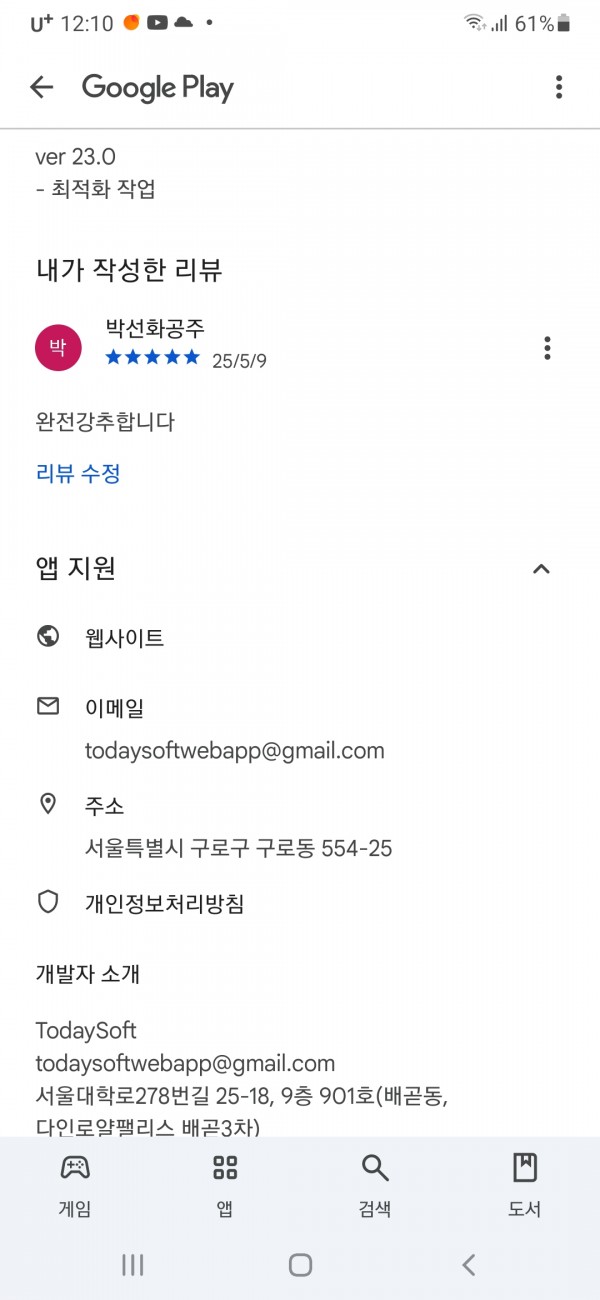Viewport: 600px width, 1300px height.
Task: Open the Google Play overflow menu
Action: point(559,87)
